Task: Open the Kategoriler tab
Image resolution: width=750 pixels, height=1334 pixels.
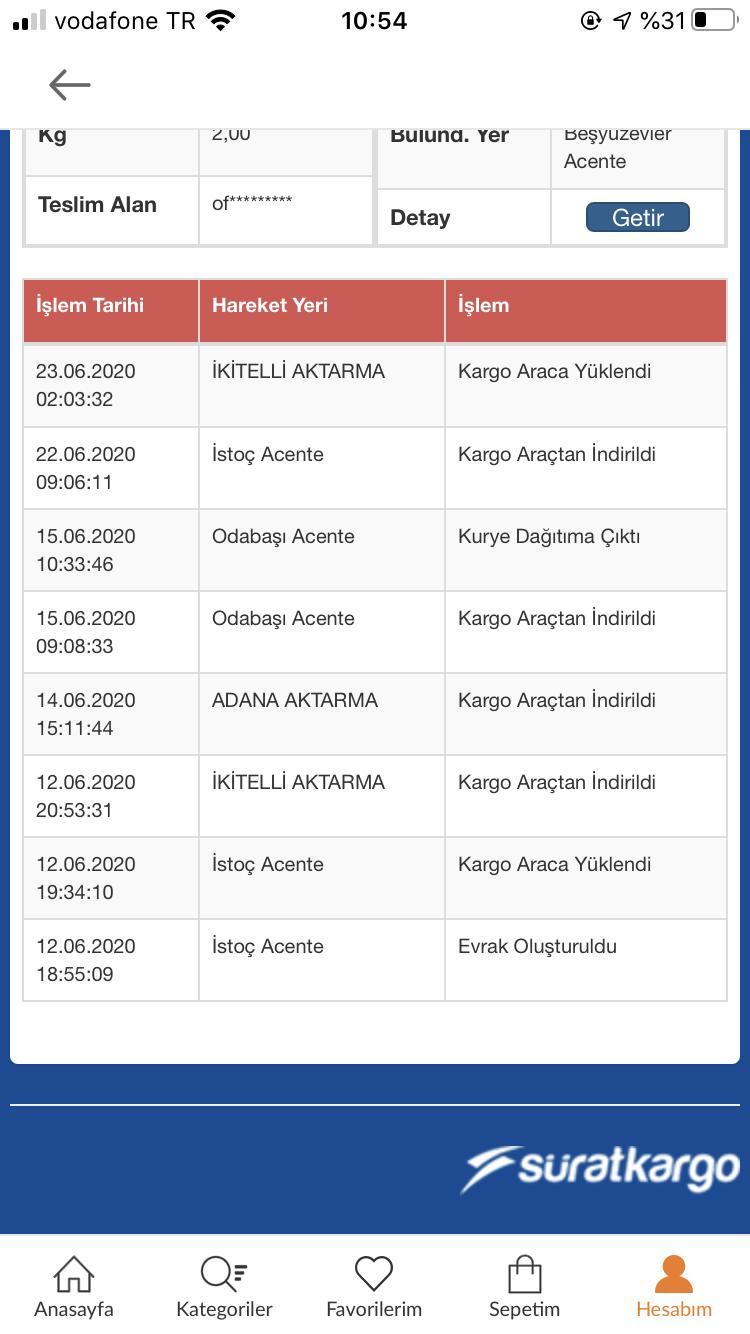Action: click(224, 1288)
